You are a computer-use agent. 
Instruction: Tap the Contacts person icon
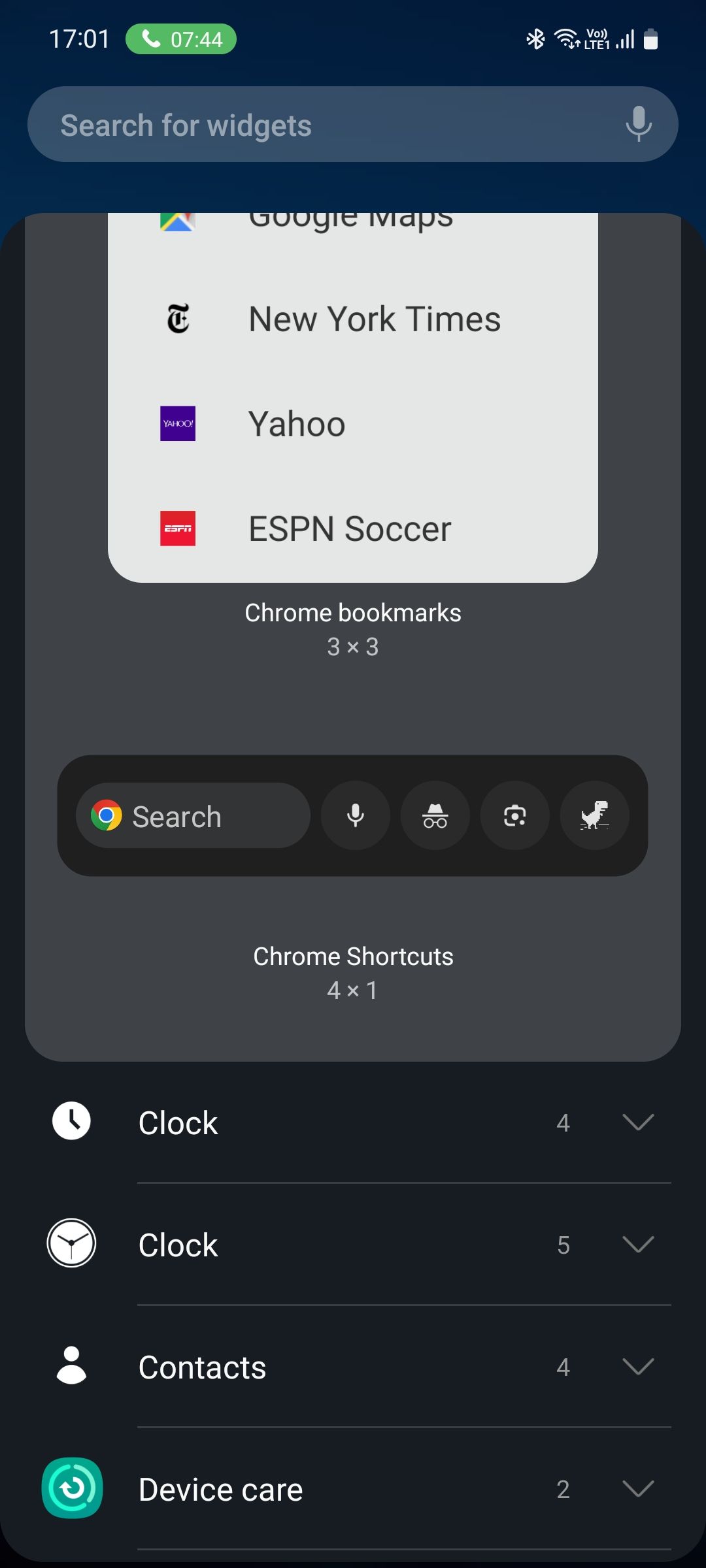click(x=71, y=1366)
